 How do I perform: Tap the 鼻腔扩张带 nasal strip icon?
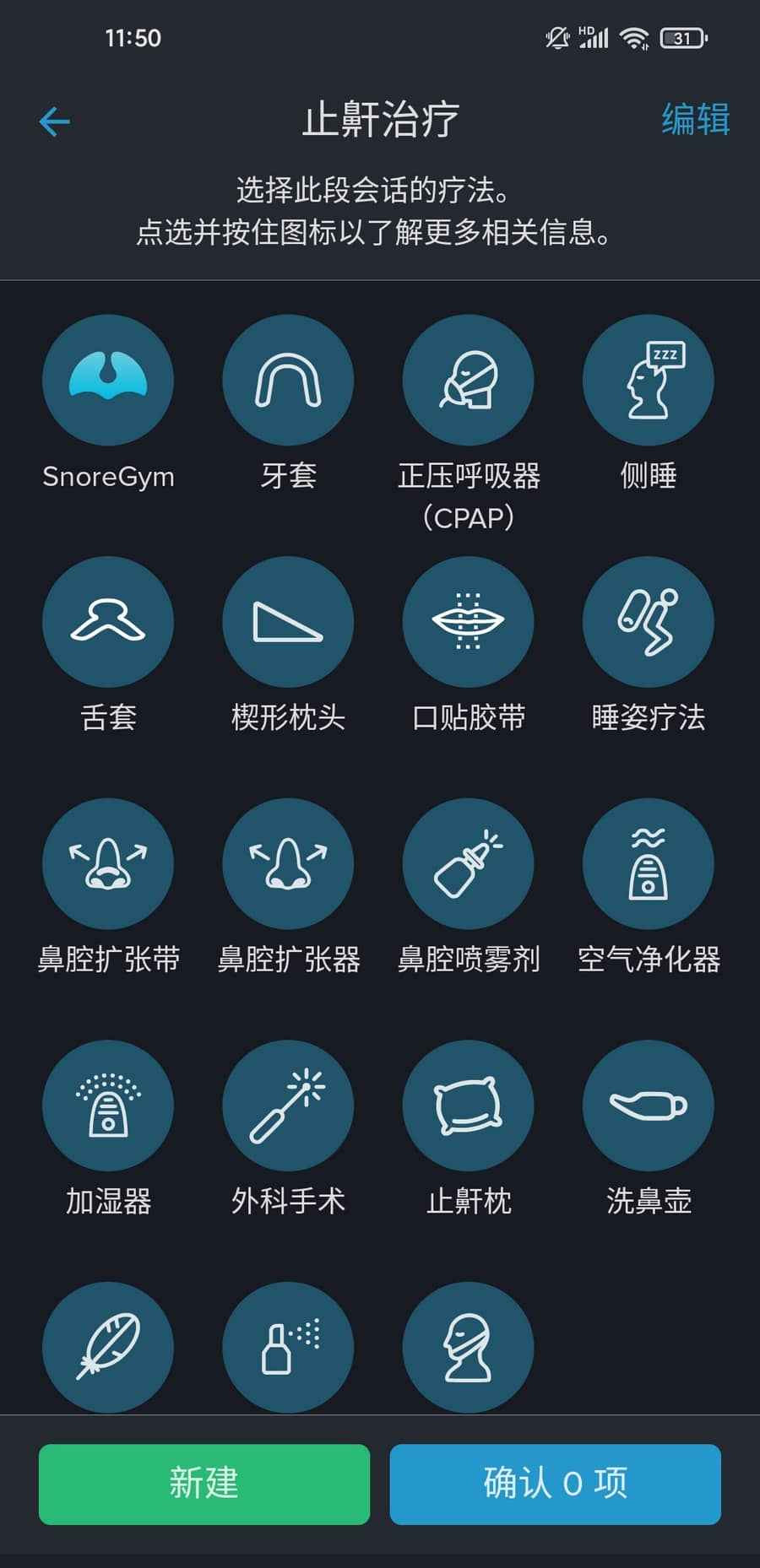coord(108,863)
